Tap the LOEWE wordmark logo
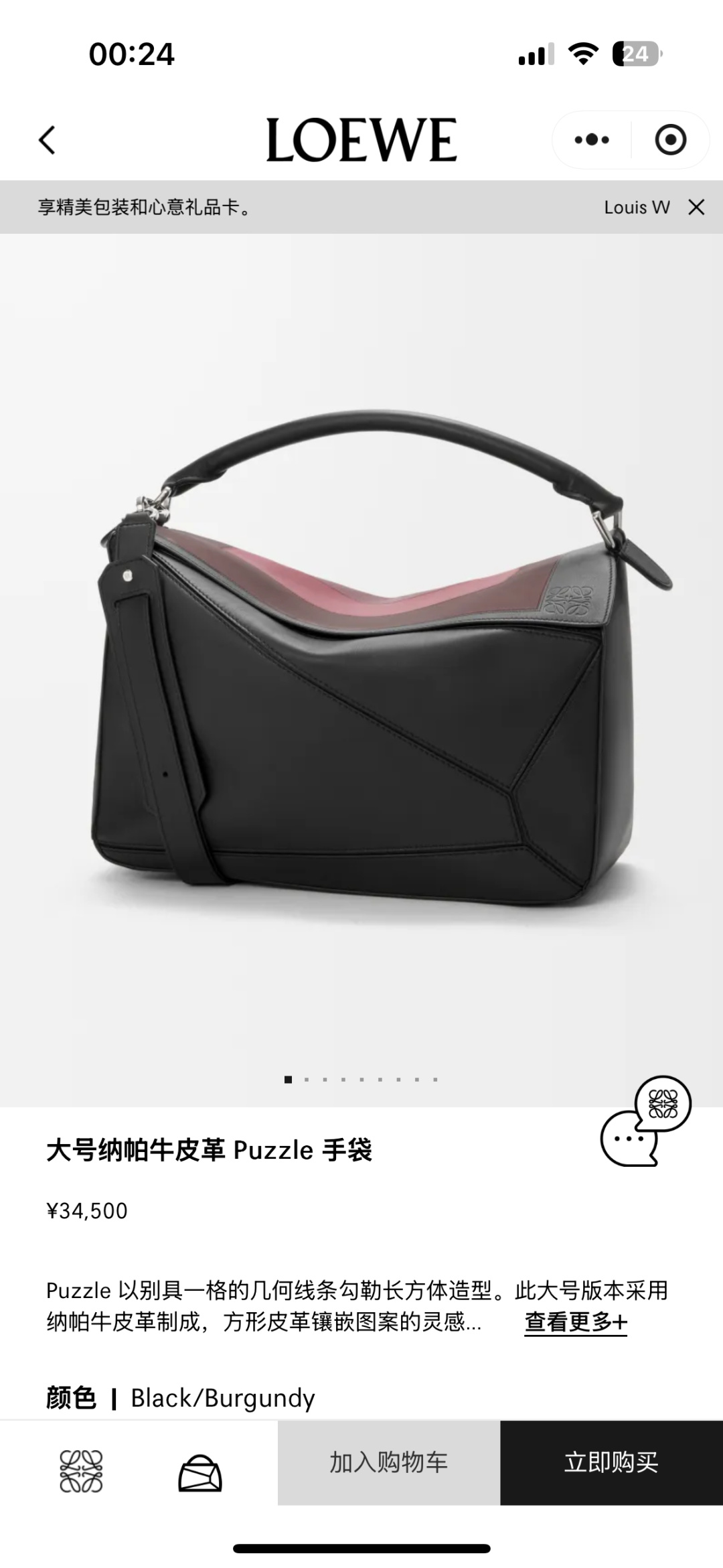The height and width of the screenshot is (1568, 723). [x=361, y=137]
